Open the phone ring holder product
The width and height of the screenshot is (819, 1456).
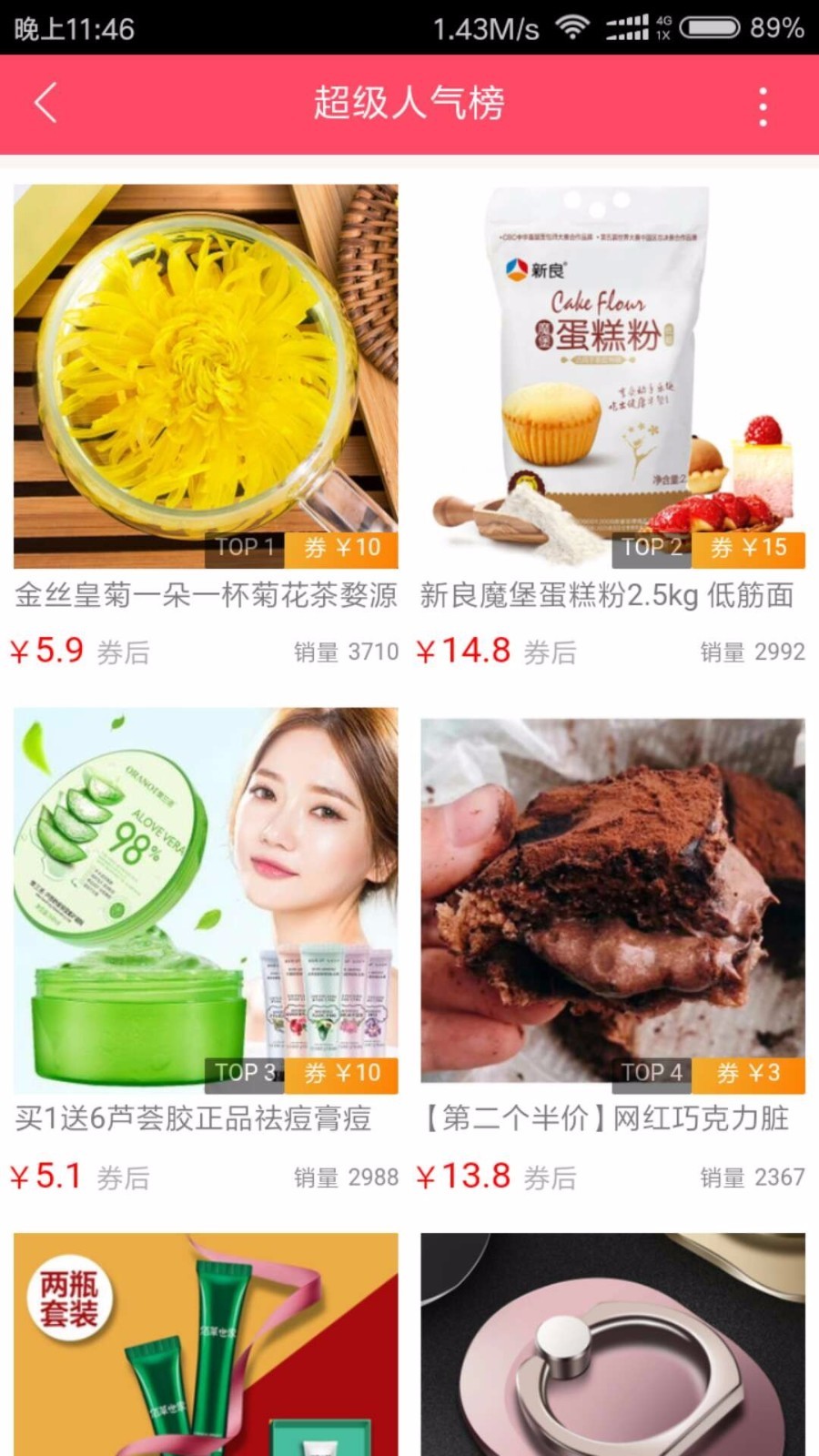coord(612,1345)
